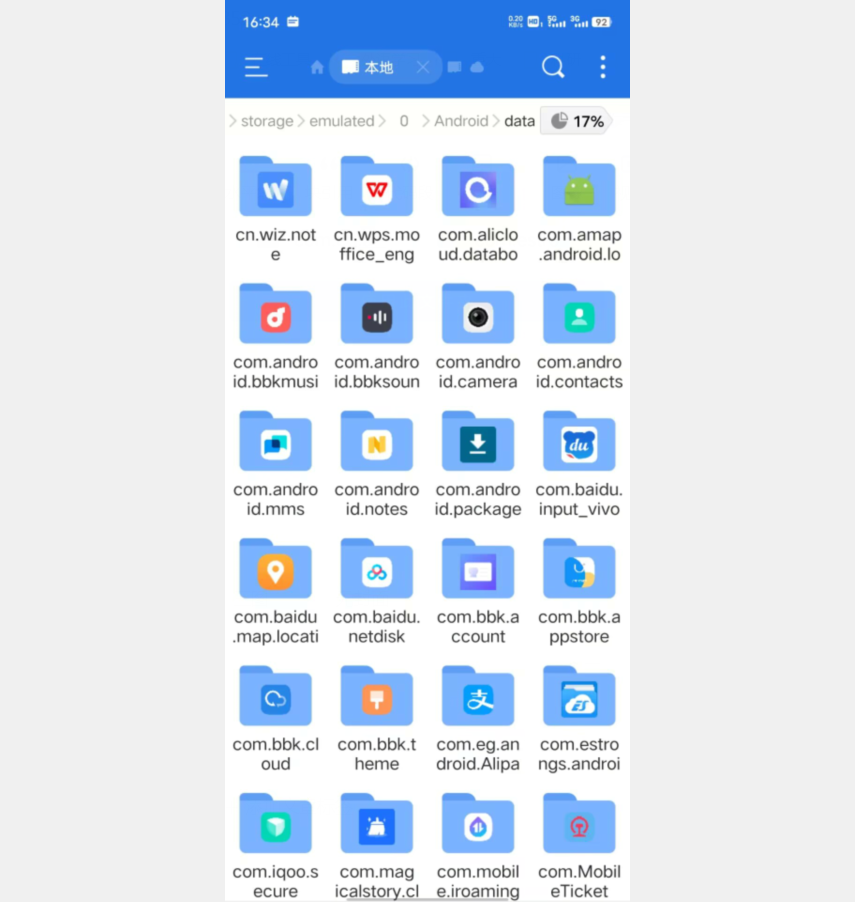Image resolution: width=855 pixels, height=902 pixels.
Task: Open the com.eg.android.Alipay folder
Action: coord(478,698)
